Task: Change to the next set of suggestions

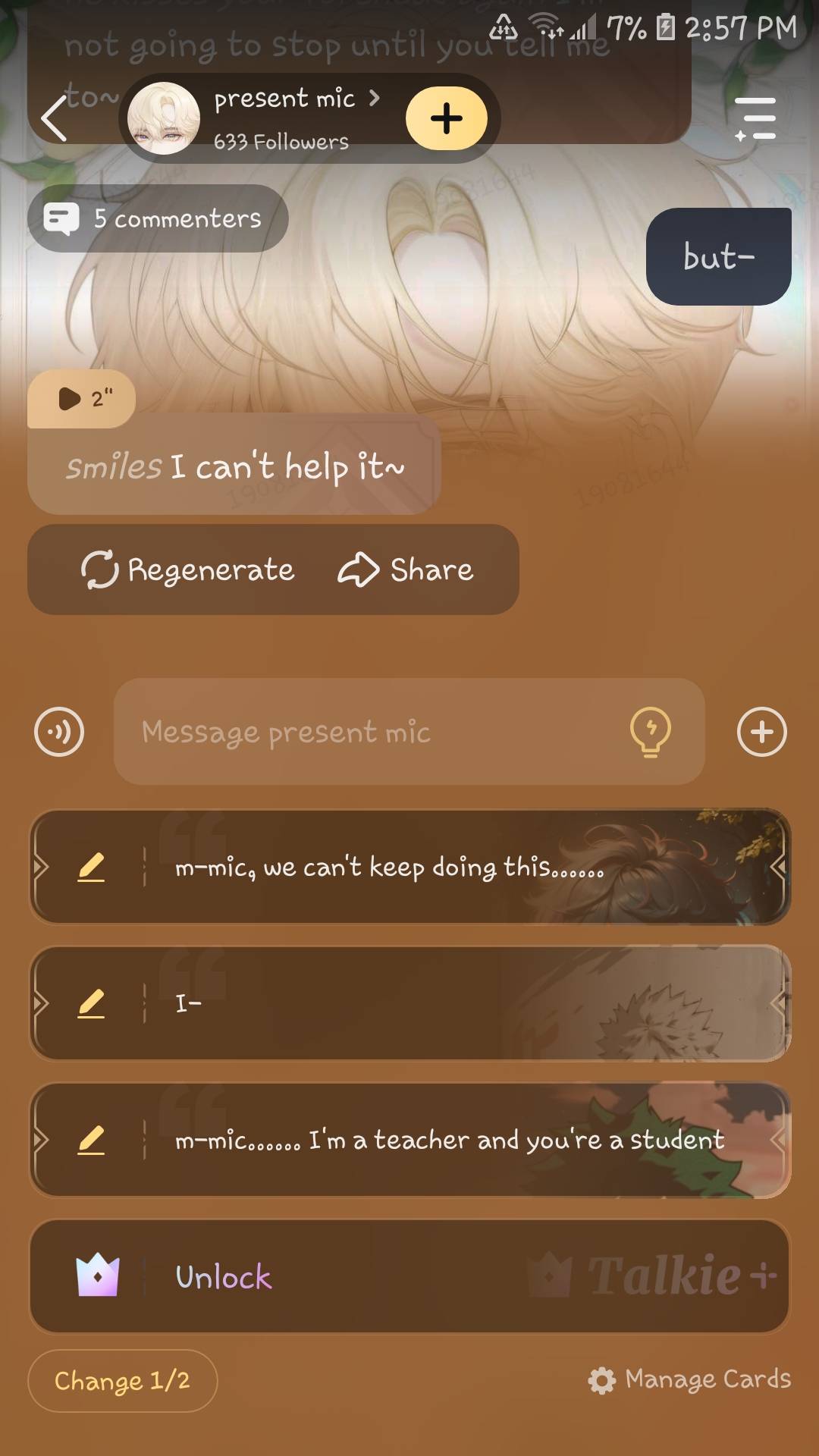Action: (x=122, y=1381)
